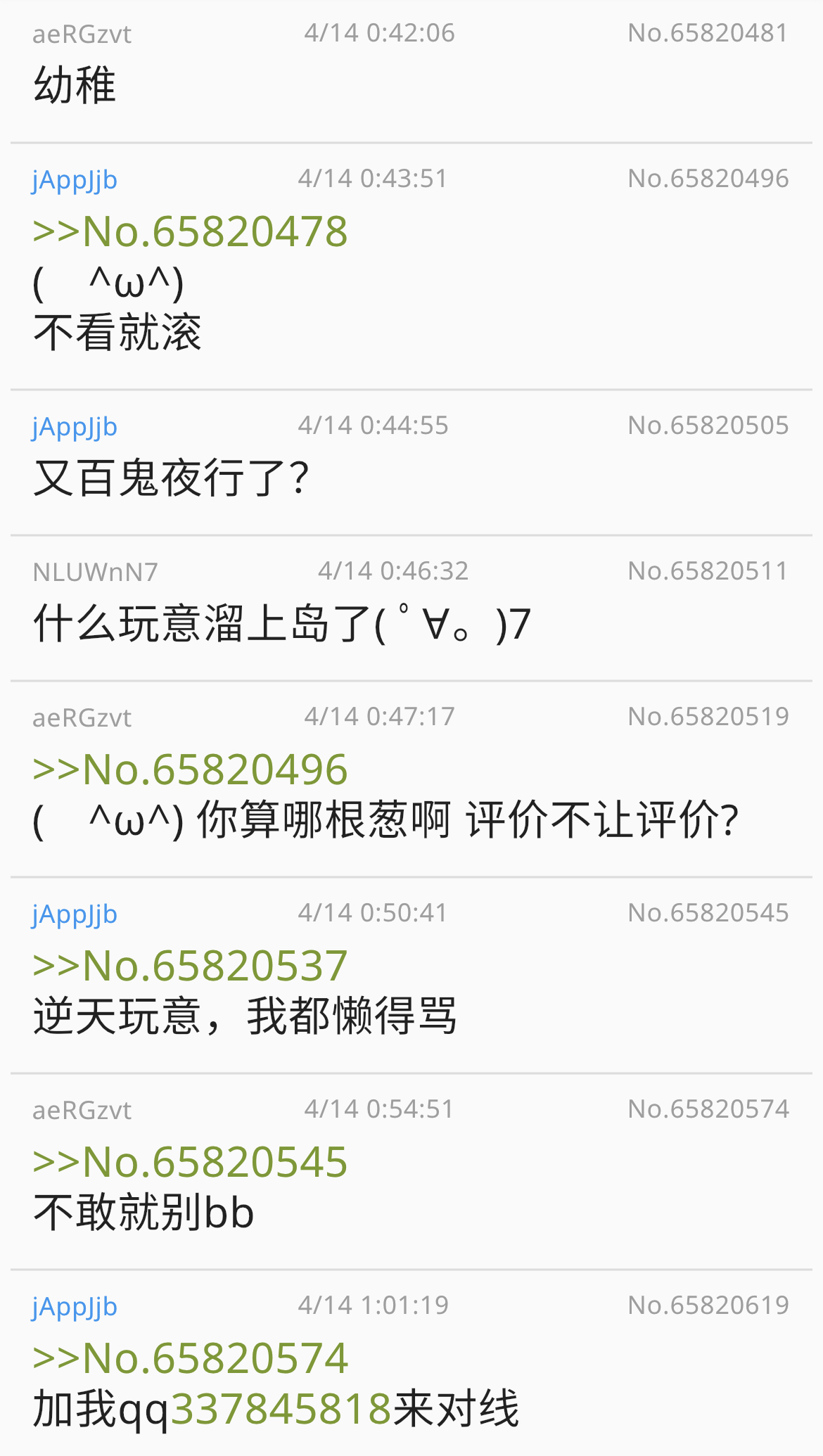
Task: Open quoted reference >>No.65820496
Action: tap(190, 769)
